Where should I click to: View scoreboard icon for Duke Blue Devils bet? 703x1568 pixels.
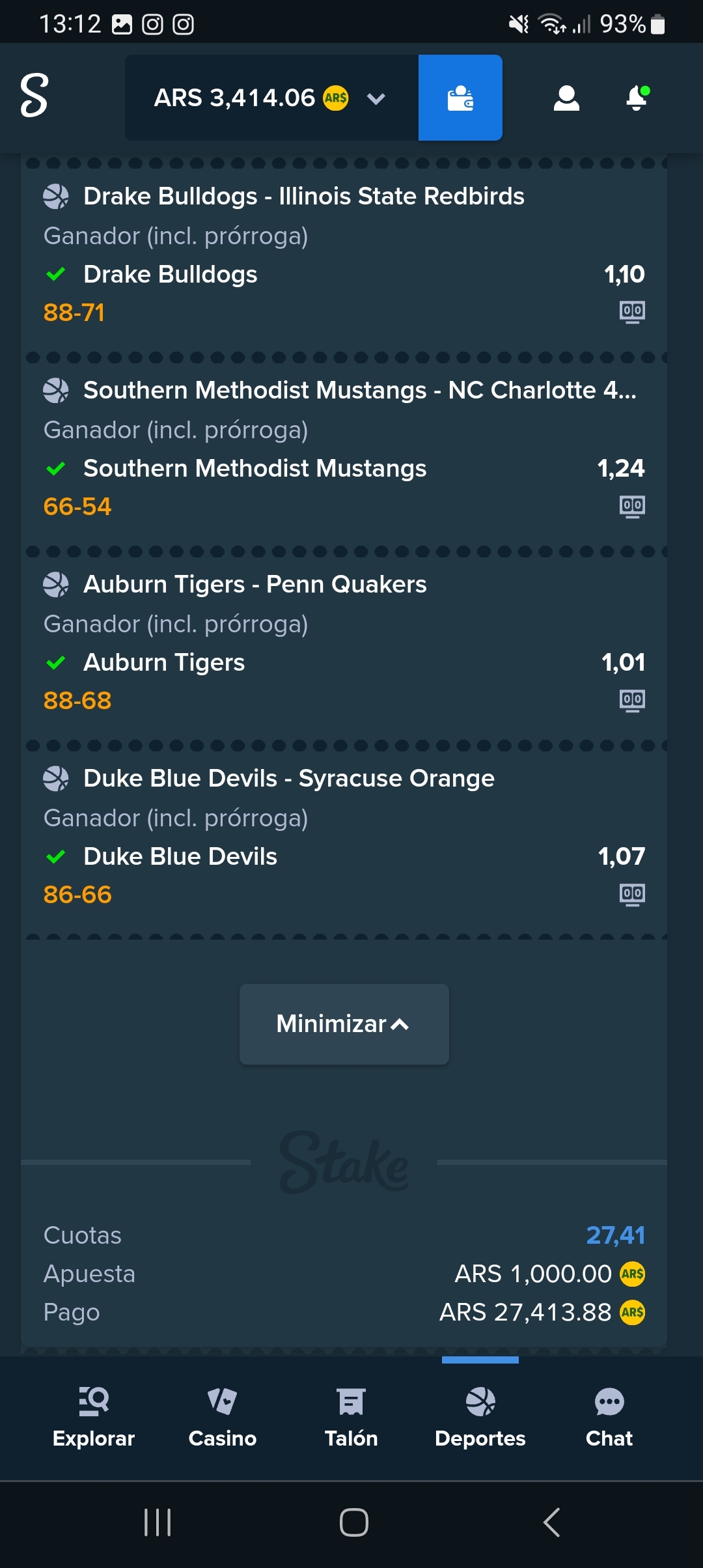coord(632,894)
